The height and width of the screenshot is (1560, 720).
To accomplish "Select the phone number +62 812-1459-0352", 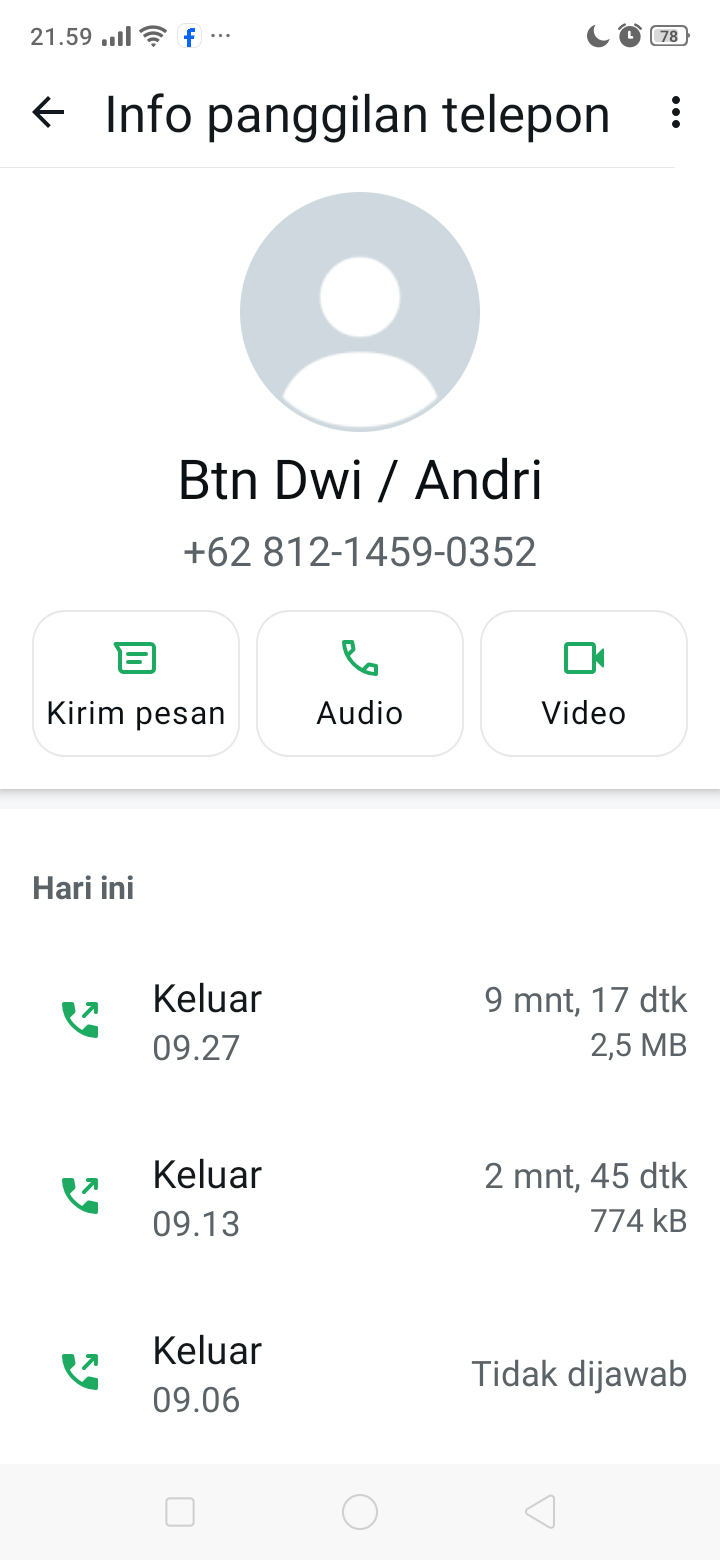I will tap(359, 551).
